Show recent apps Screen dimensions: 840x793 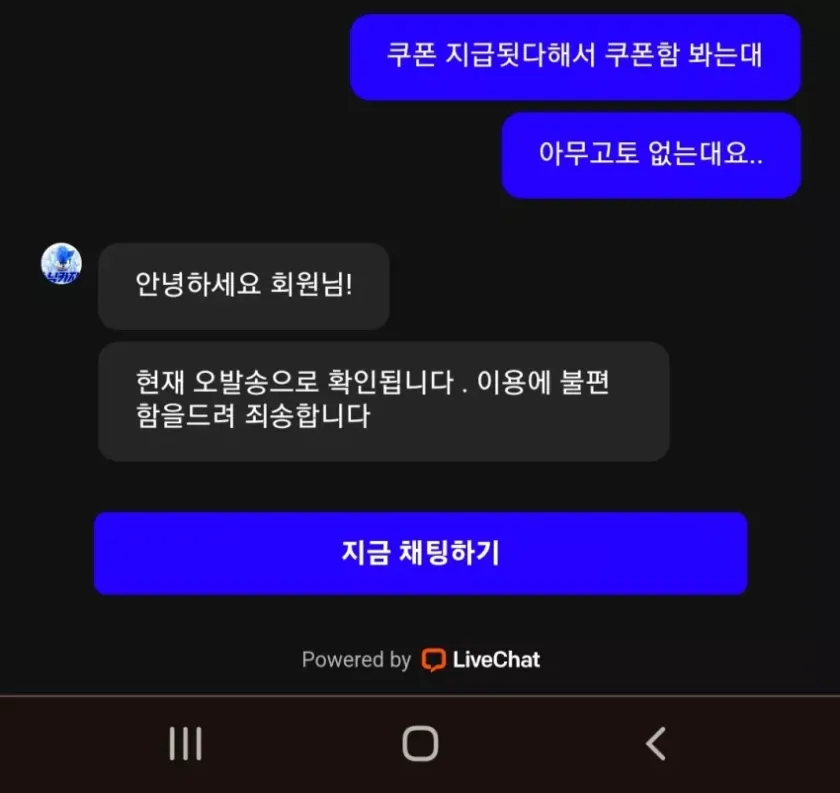185,744
